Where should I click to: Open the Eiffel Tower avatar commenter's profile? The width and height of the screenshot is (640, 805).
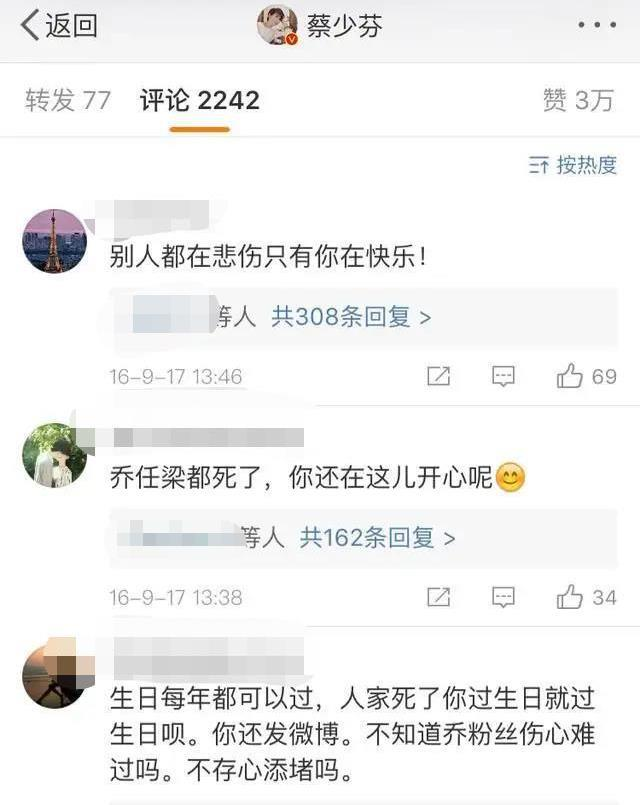point(54,241)
